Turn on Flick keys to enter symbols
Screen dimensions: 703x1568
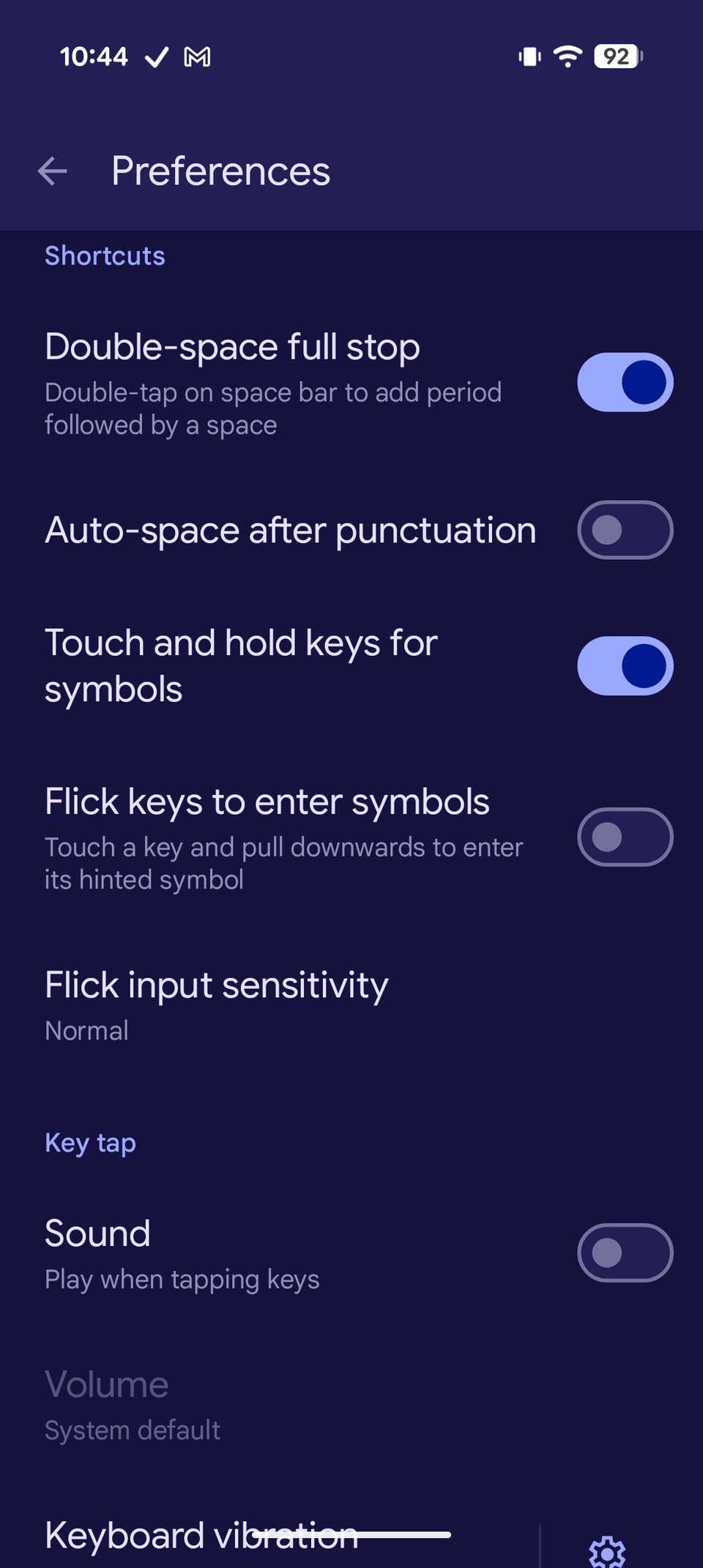coord(625,837)
